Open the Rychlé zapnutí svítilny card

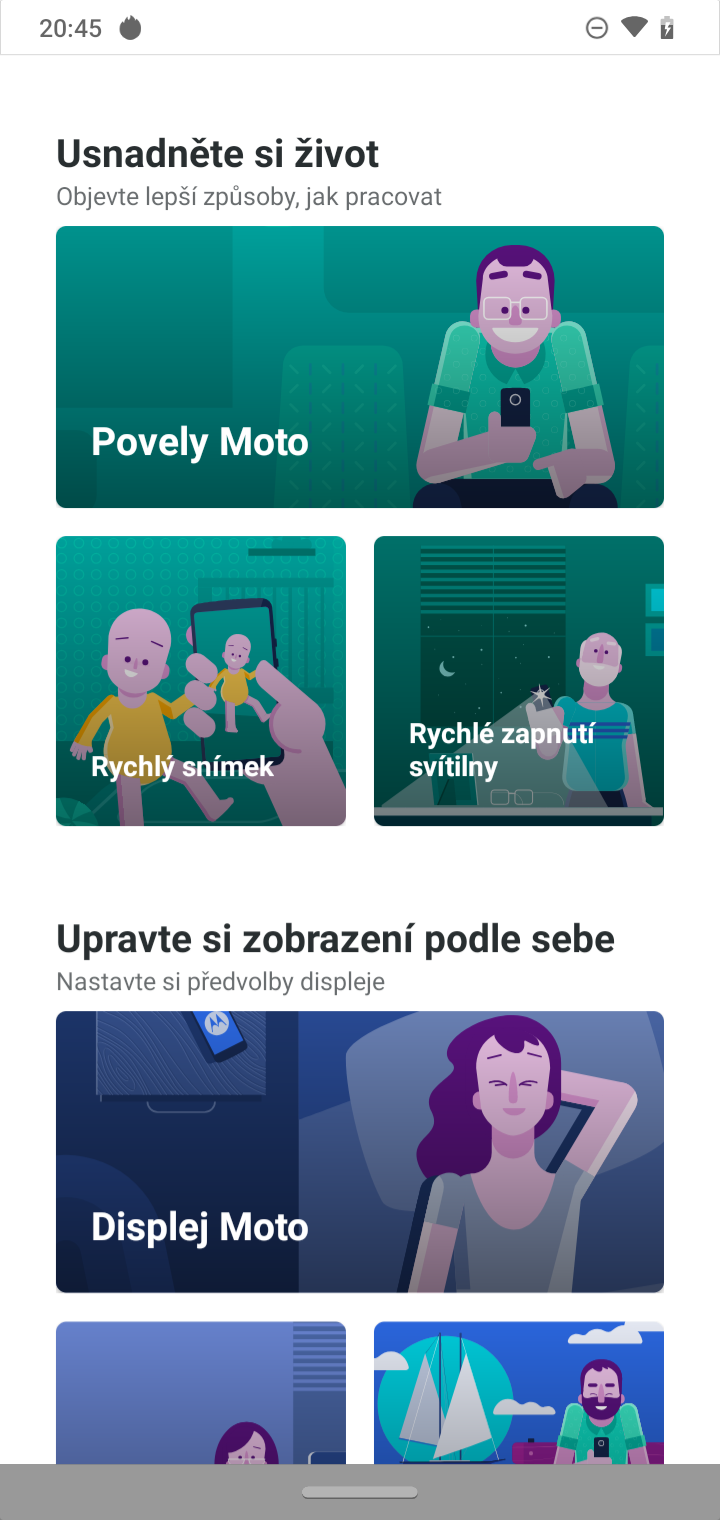coord(518,681)
